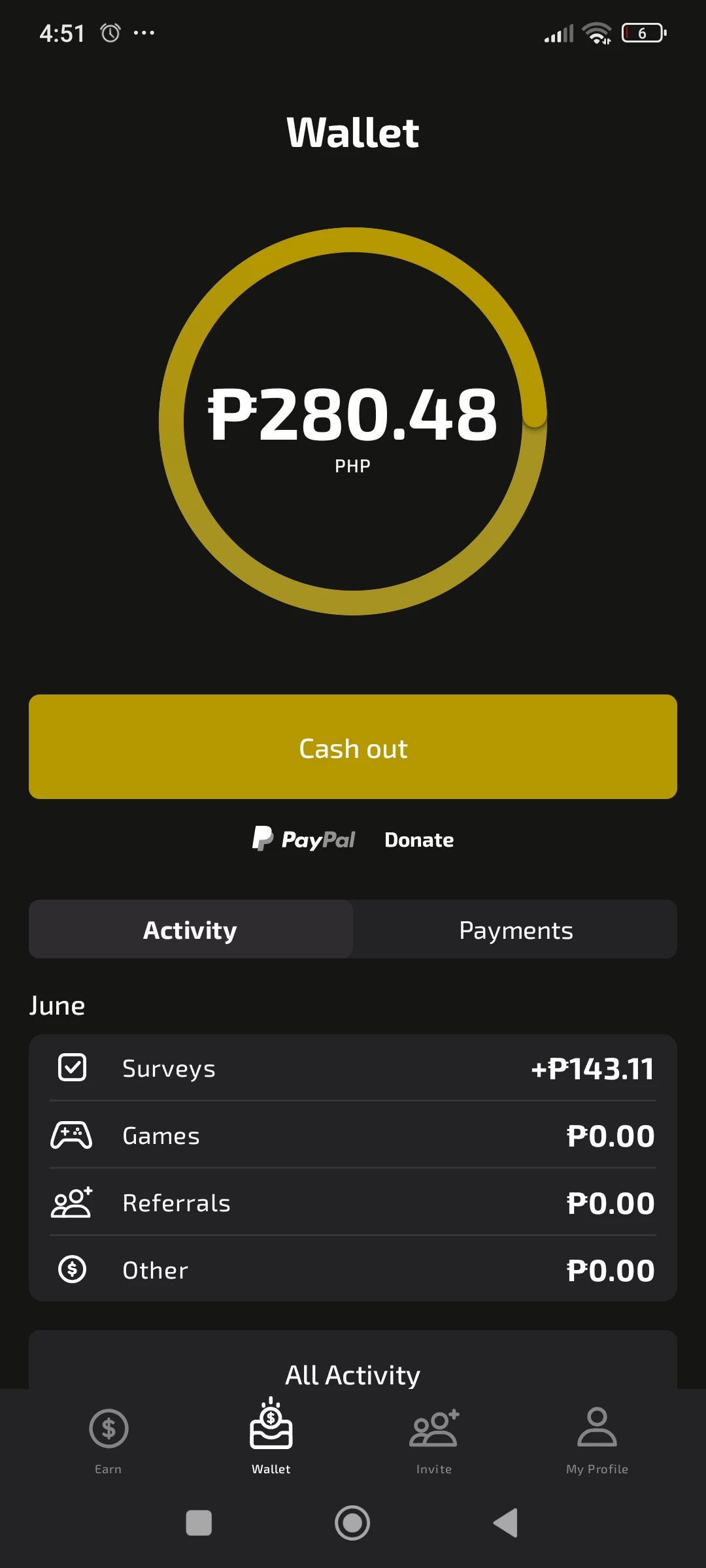The height and width of the screenshot is (1568, 706).
Task: Open the Referrals earnings row
Action: (353, 1203)
